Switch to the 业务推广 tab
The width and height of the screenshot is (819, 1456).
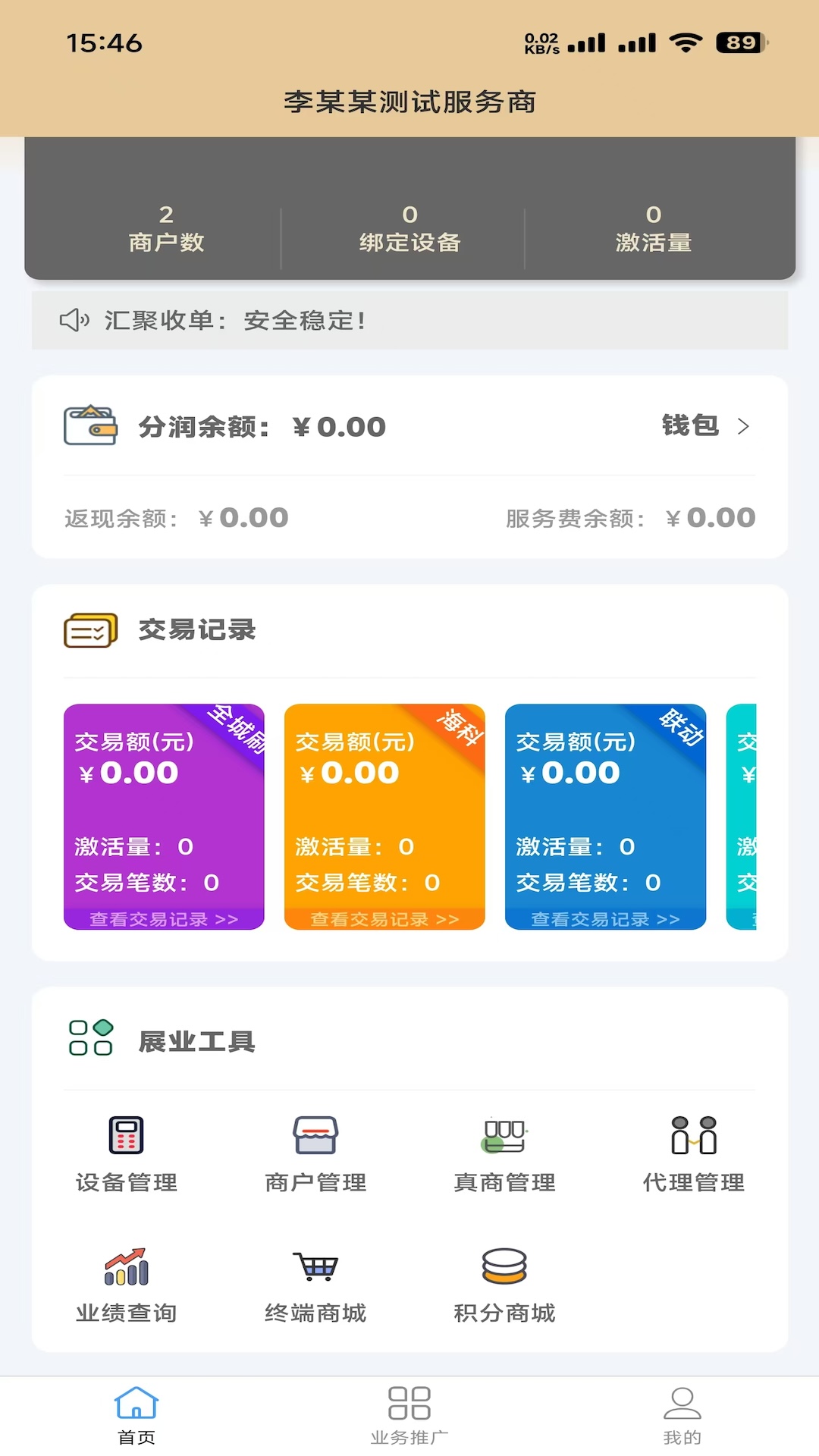click(x=409, y=1415)
